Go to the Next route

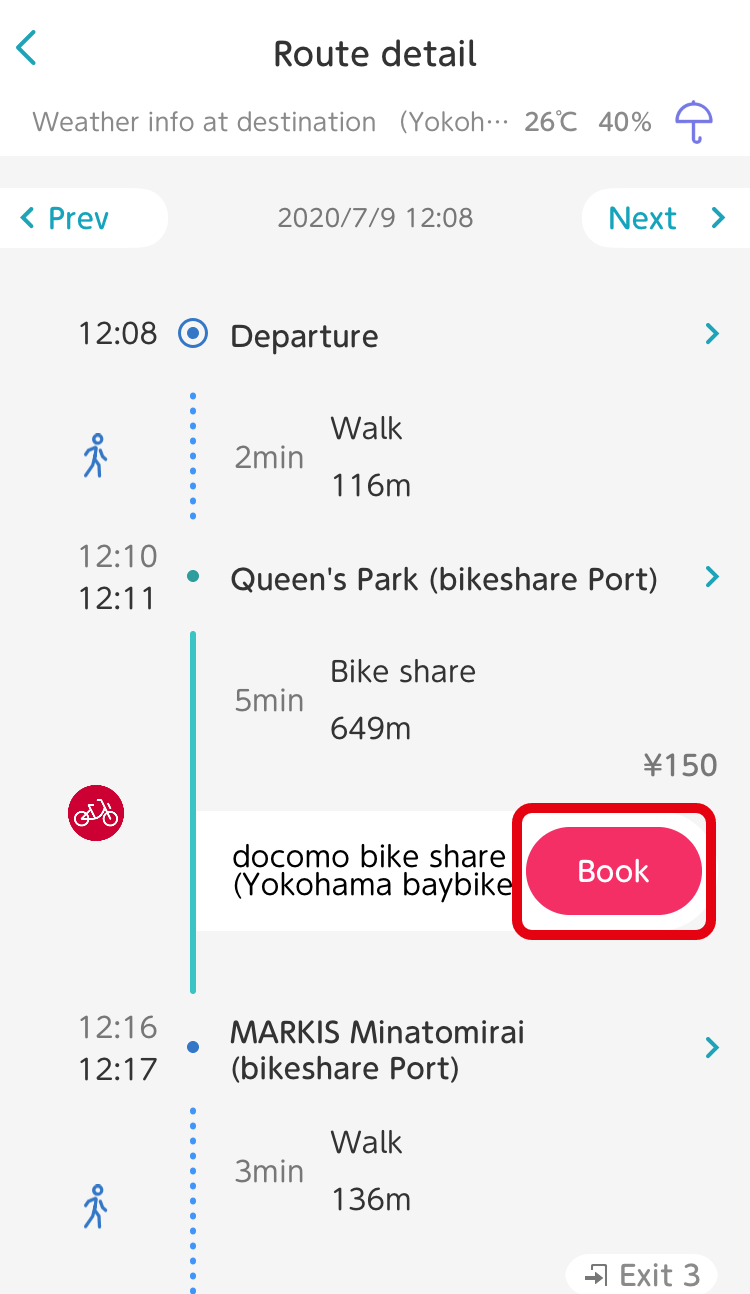[667, 218]
